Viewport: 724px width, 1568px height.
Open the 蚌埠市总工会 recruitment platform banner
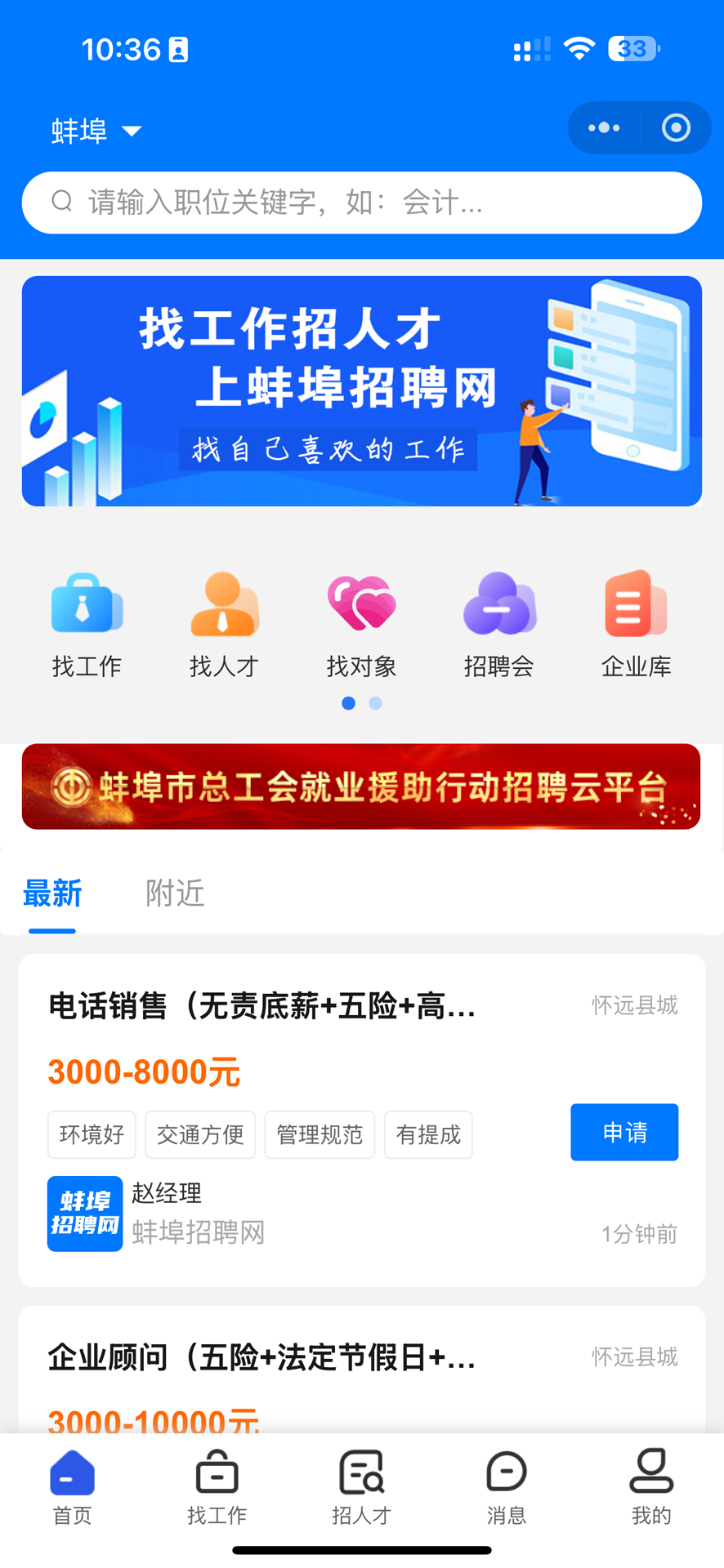361,786
